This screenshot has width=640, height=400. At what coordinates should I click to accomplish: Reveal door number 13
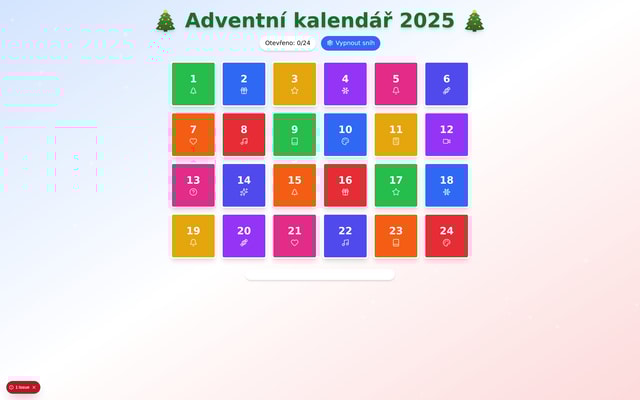[x=193, y=185]
